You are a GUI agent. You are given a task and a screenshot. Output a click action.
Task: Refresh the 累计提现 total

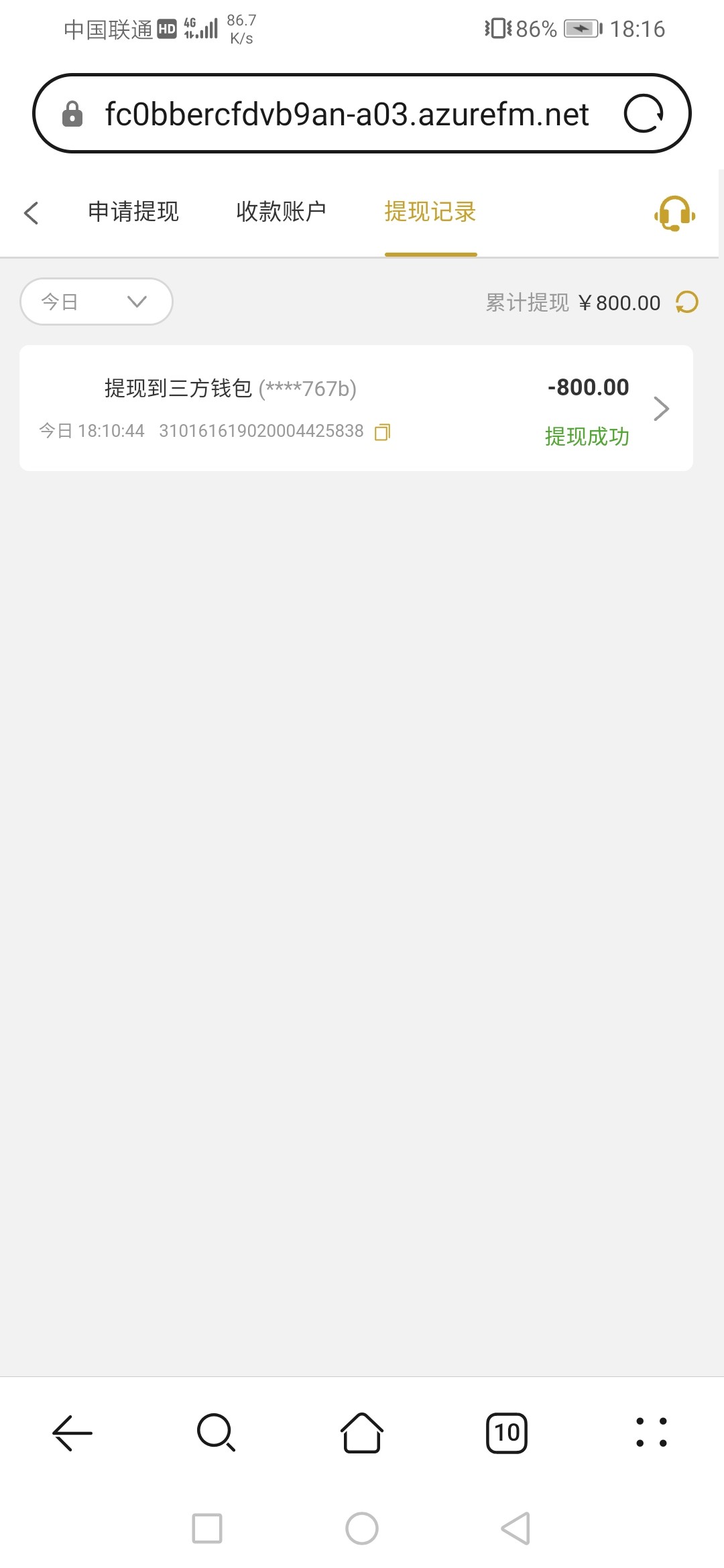[687, 302]
